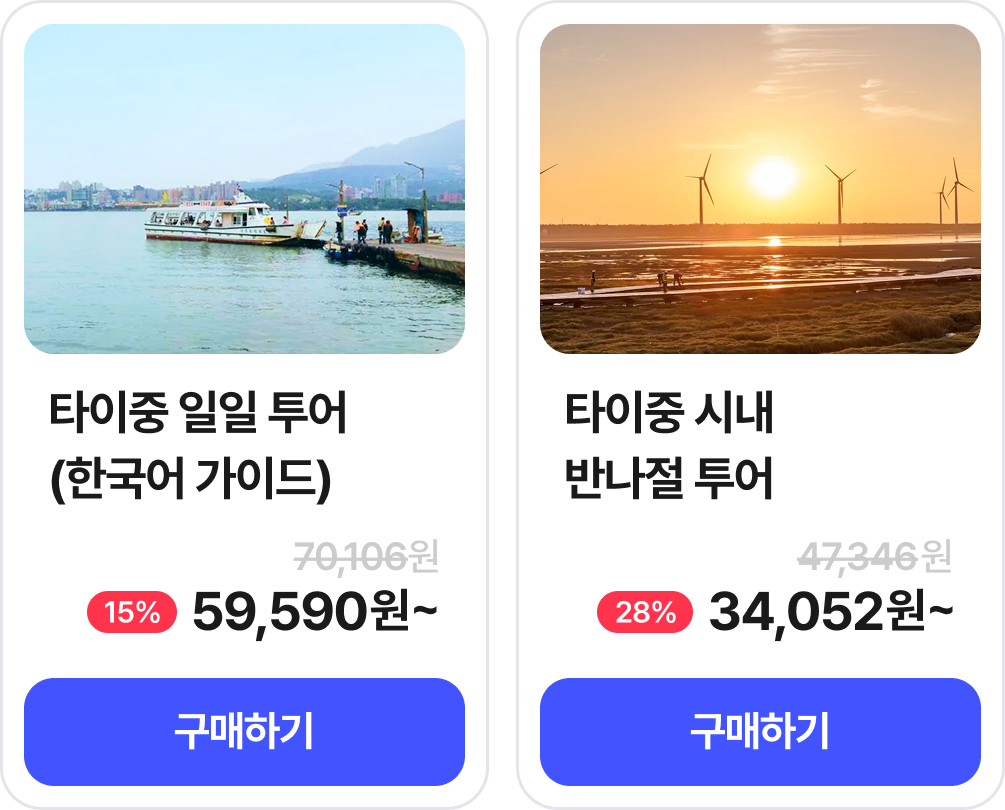
Task: Open the 타이중 일일 투어 (한국어 가이드) card
Action: 244,190
